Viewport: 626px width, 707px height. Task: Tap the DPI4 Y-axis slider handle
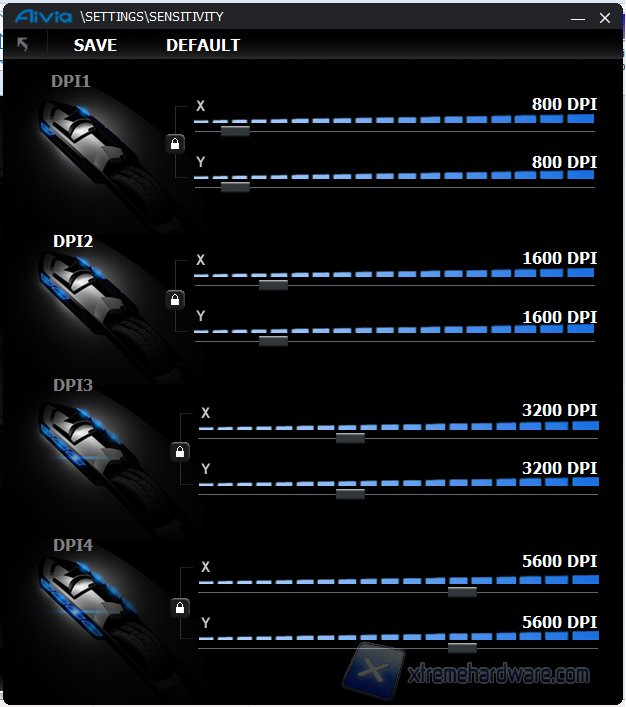coord(462,648)
